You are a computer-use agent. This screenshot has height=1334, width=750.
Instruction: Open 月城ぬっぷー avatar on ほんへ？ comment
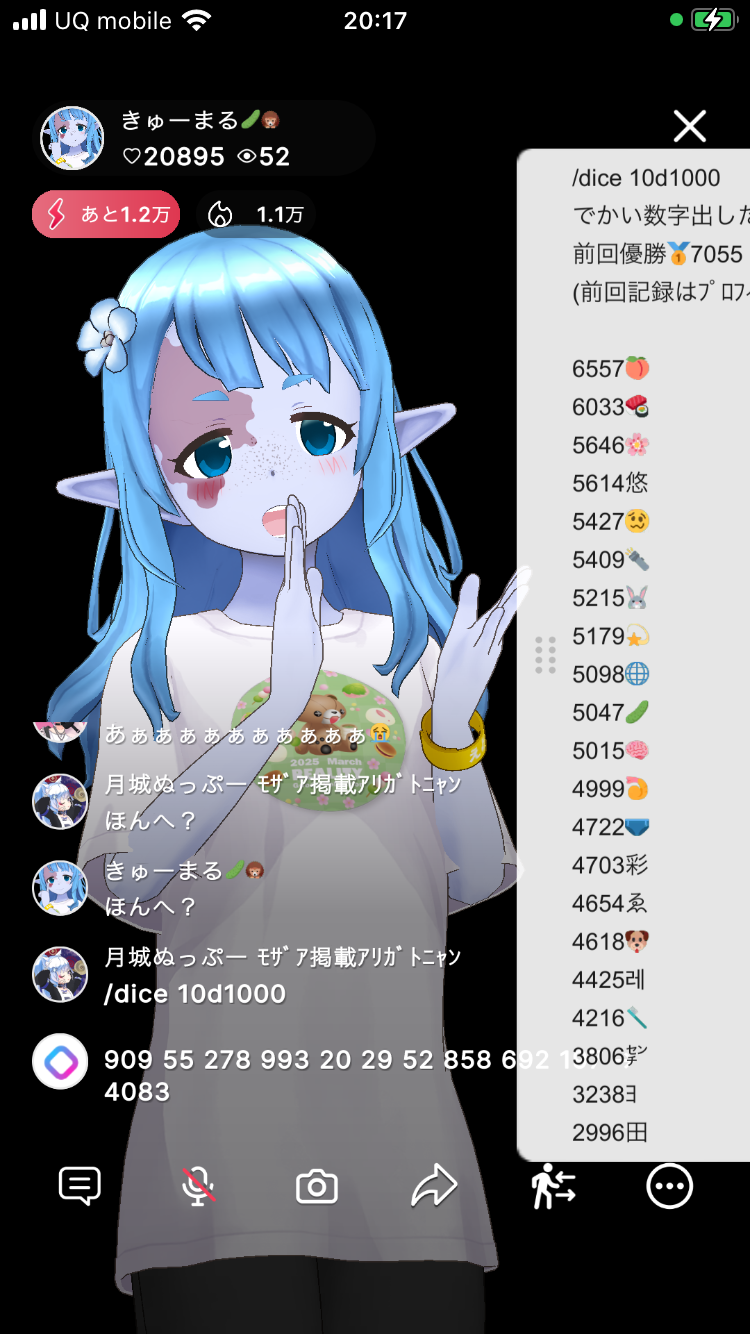(60, 801)
